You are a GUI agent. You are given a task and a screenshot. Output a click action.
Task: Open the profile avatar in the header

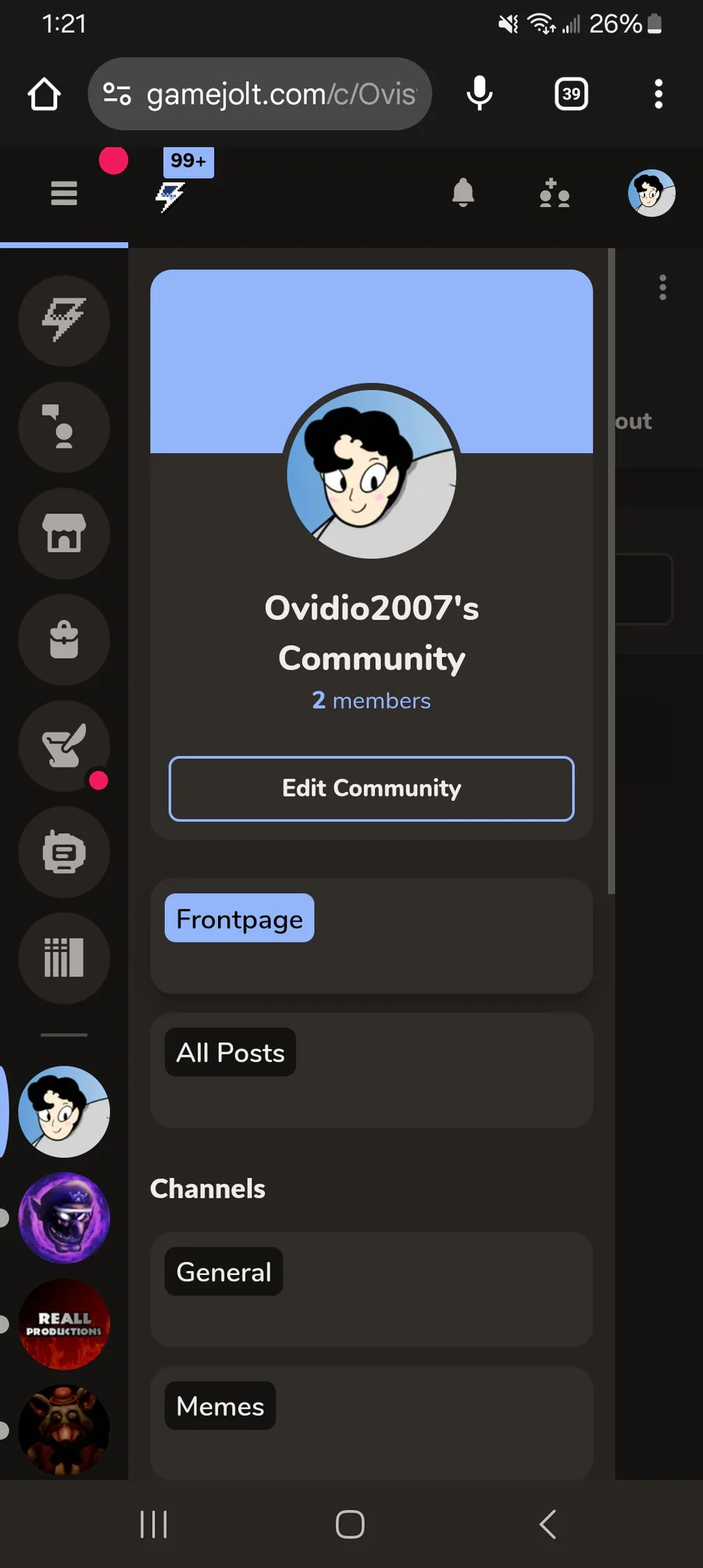pos(651,193)
